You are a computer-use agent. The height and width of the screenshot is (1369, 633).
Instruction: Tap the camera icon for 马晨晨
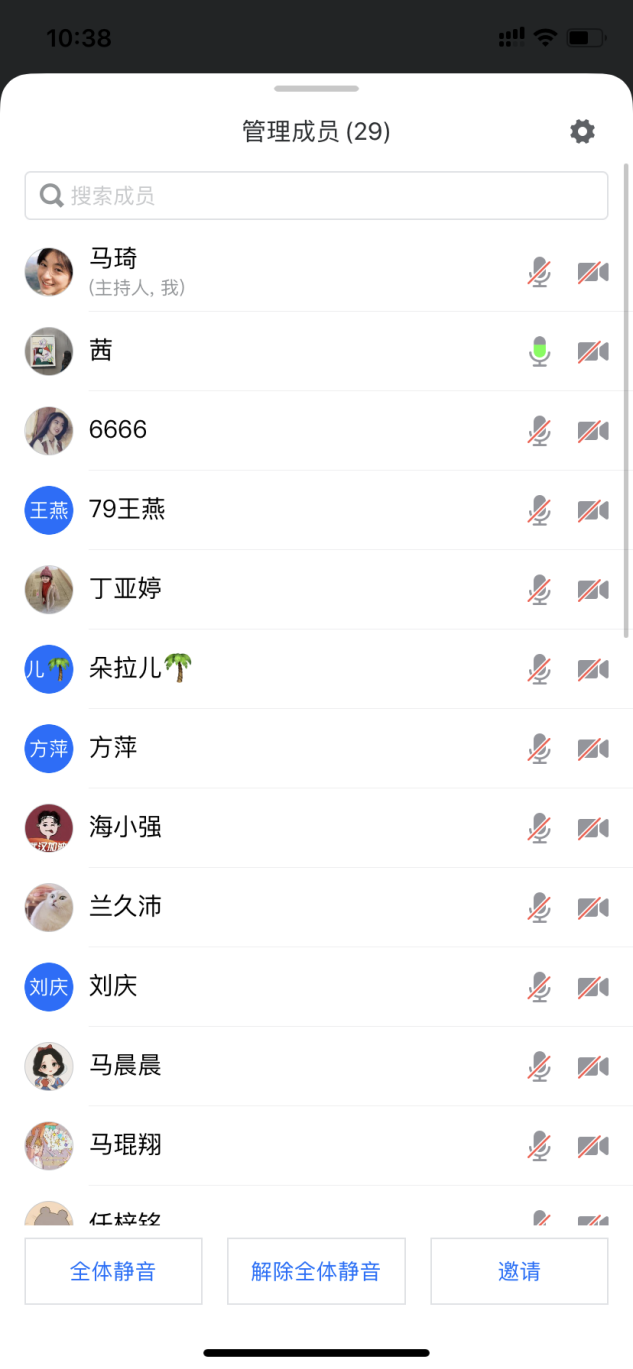tap(593, 1066)
